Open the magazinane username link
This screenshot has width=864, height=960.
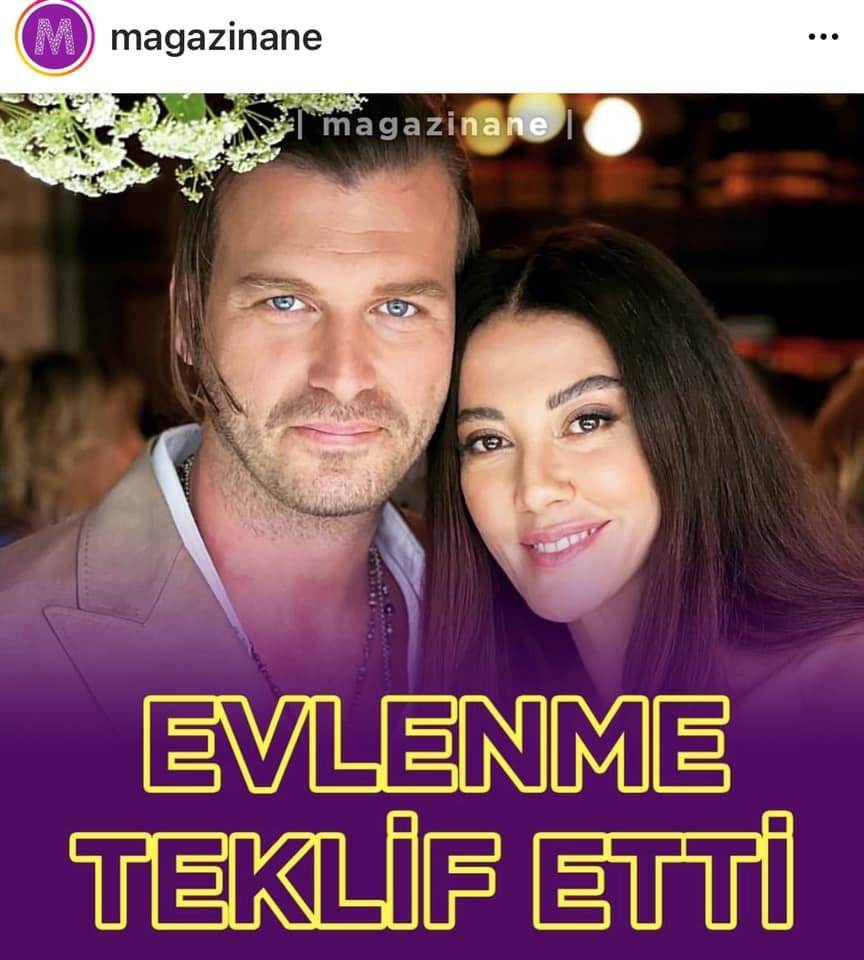[x=216, y=38]
